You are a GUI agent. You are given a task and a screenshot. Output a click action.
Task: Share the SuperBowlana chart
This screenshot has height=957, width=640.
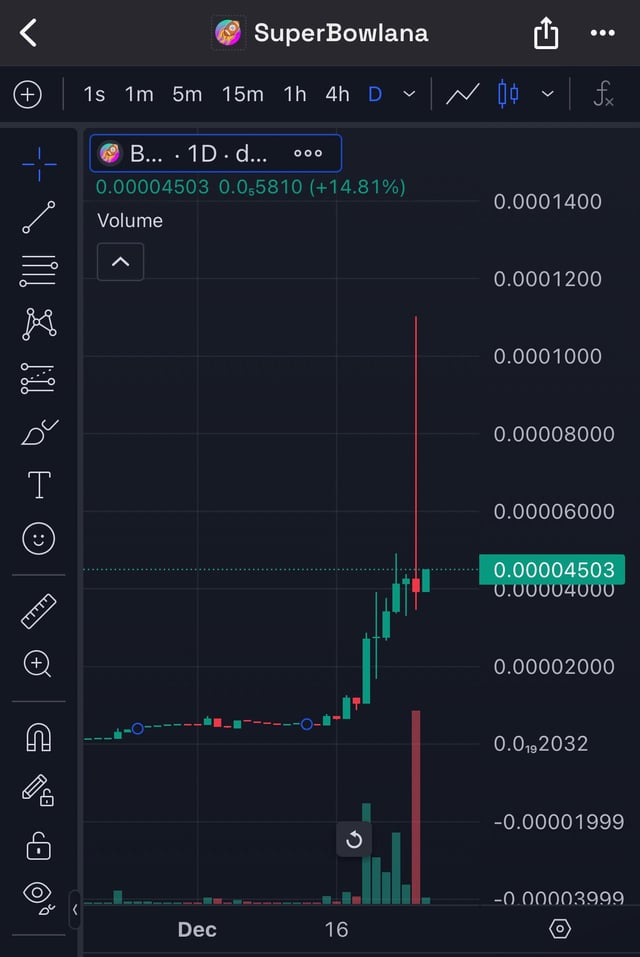tap(545, 33)
